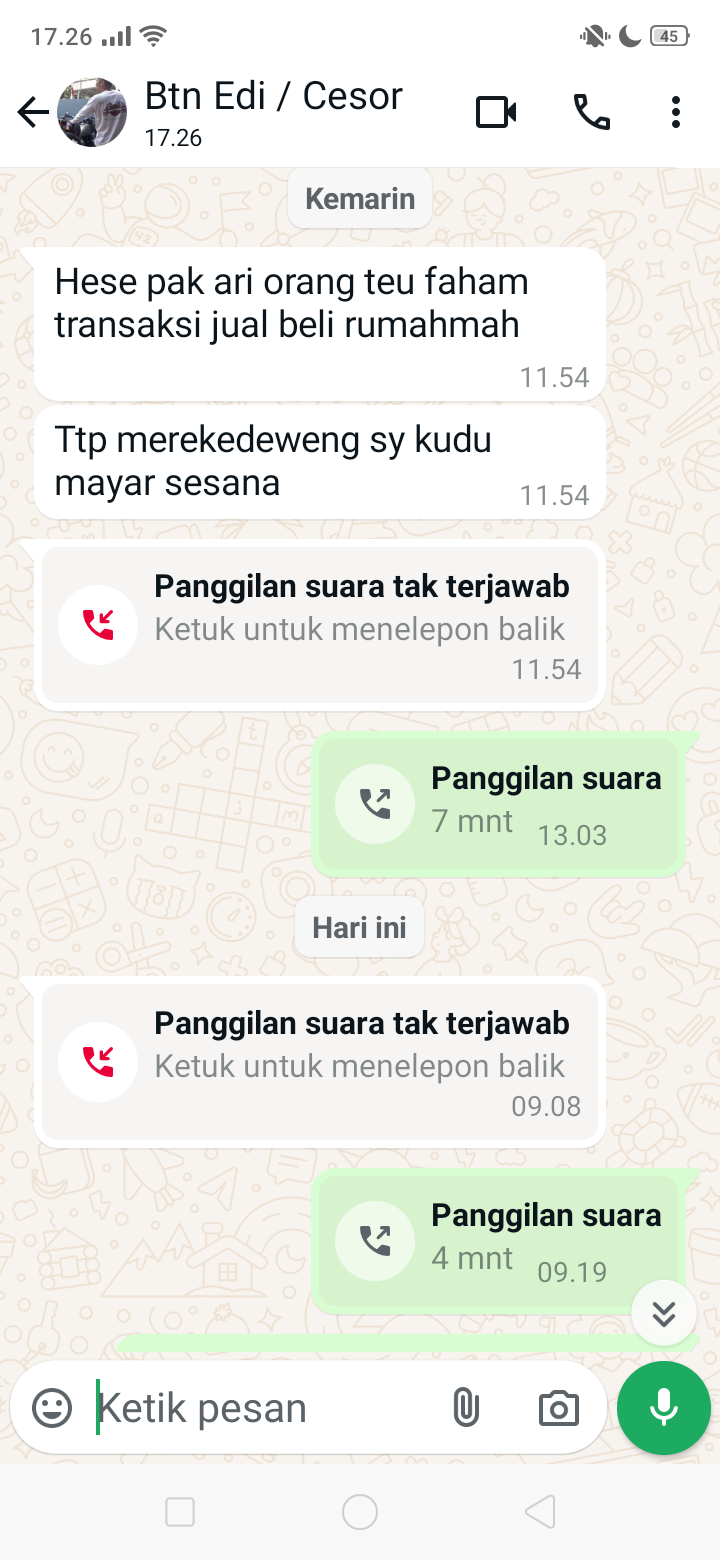Open the camera from the message bar

tap(558, 1408)
